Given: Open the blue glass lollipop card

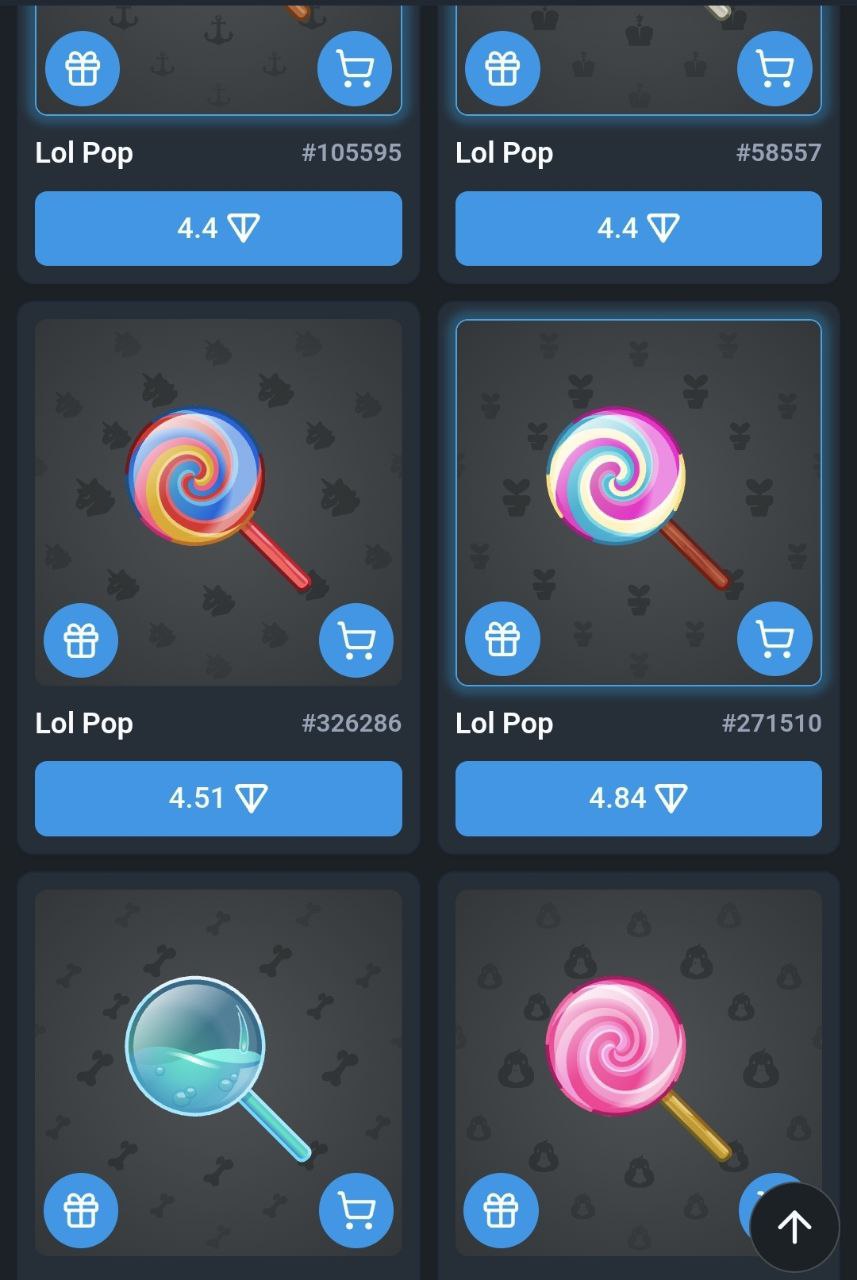Looking at the screenshot, I should pos(218,1050).
